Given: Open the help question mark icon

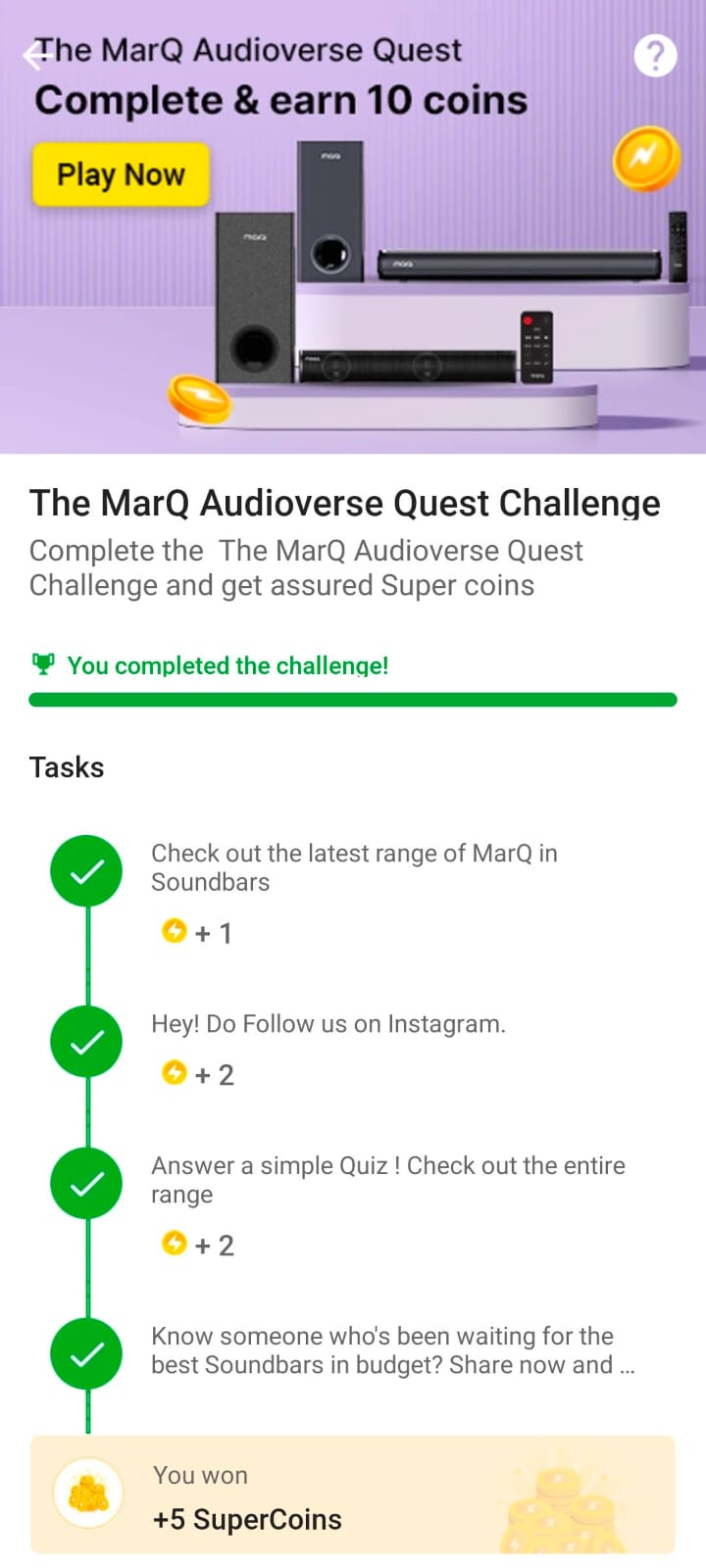Looking at the screenshot, I should [x=655, y=56].
